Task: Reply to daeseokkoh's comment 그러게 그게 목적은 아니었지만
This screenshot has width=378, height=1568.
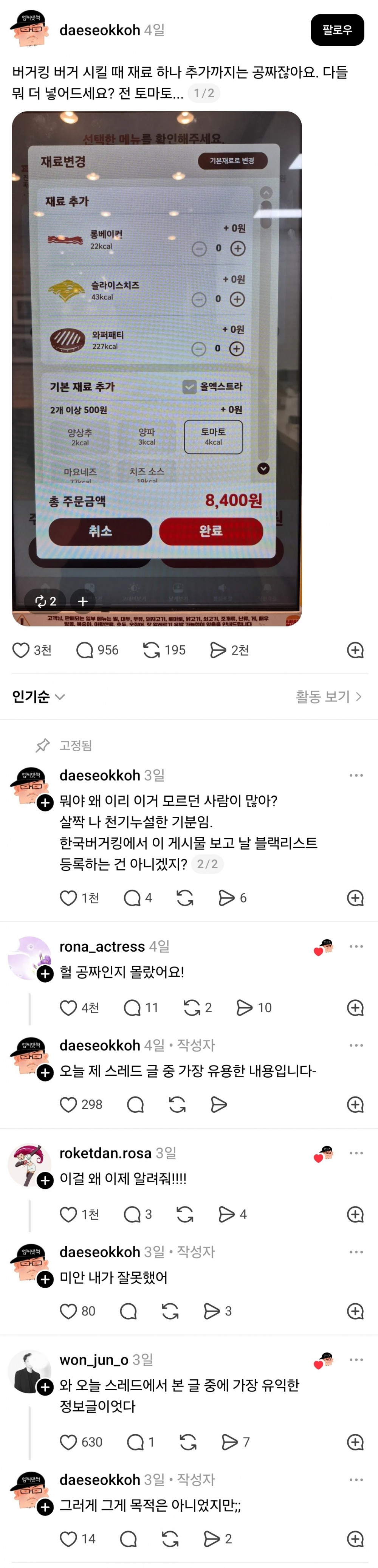Action: 129,1539
